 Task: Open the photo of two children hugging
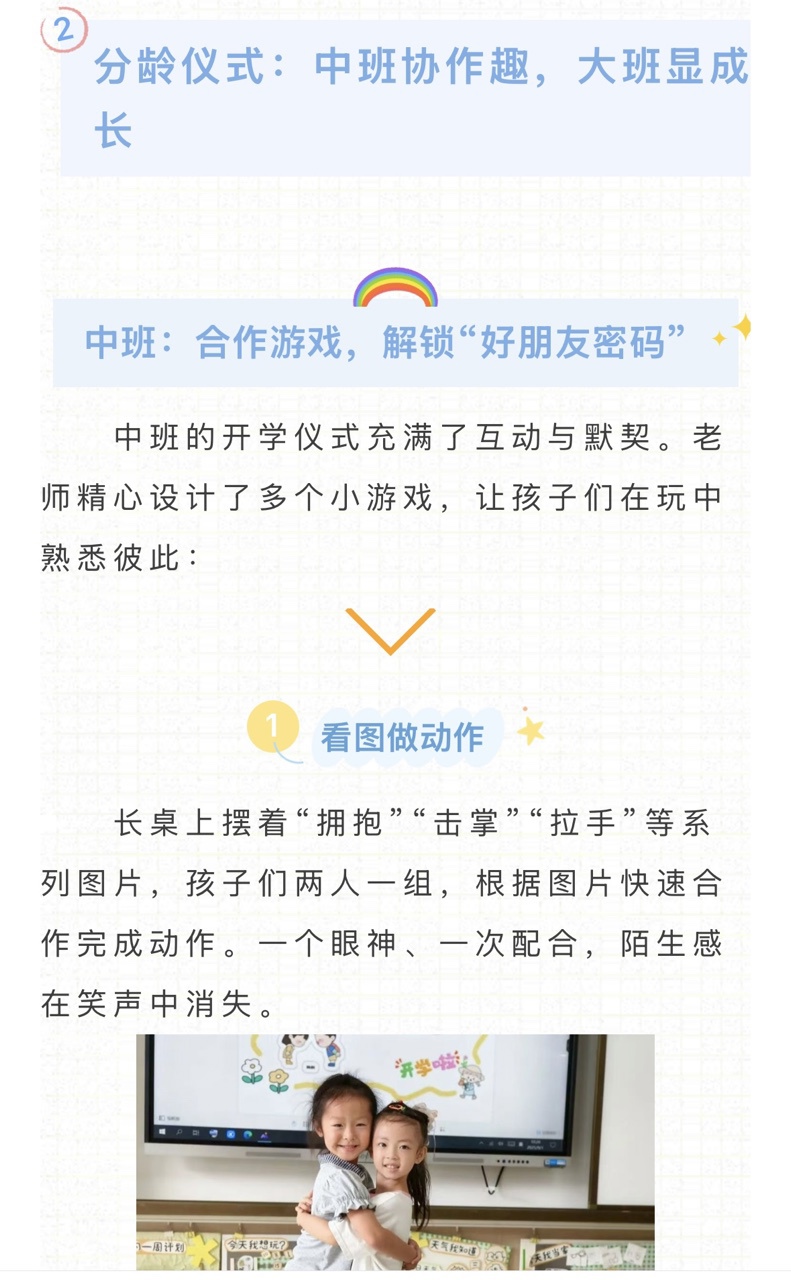pos(395,1152)
